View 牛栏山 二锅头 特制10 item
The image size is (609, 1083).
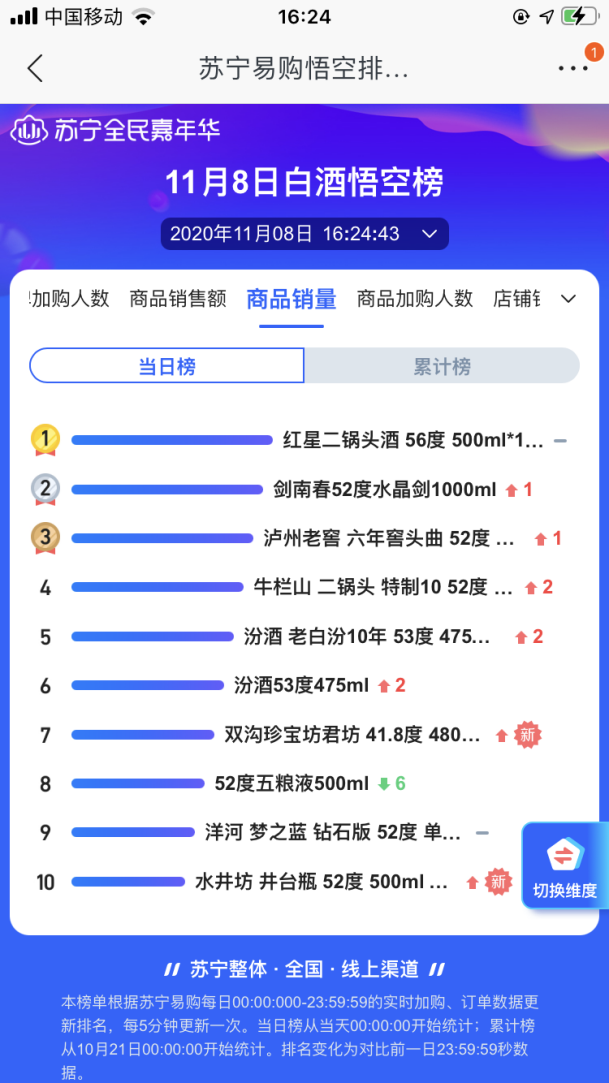point(383,587)
